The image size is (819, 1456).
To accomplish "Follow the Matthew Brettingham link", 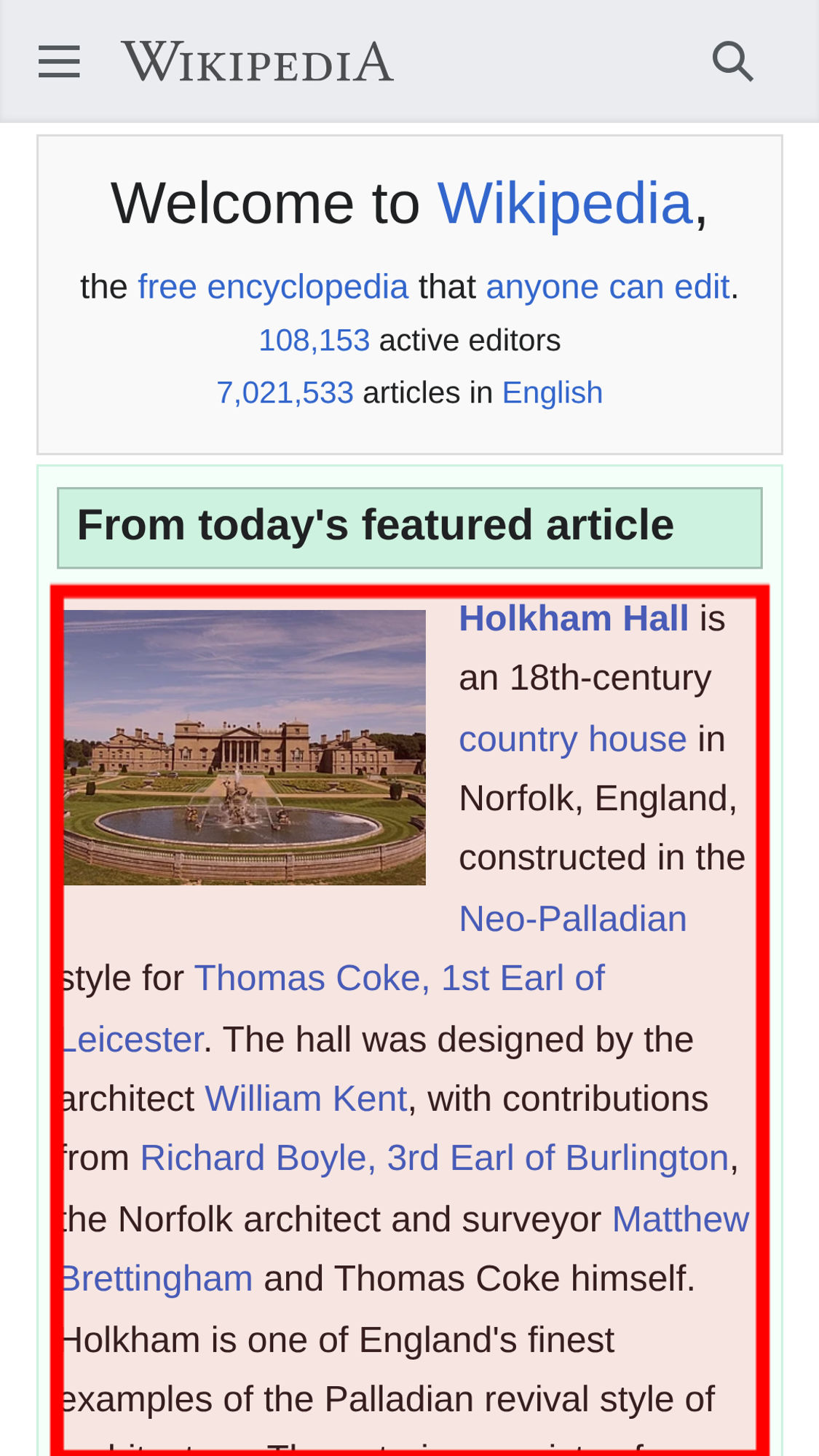I will [680, 1219].
